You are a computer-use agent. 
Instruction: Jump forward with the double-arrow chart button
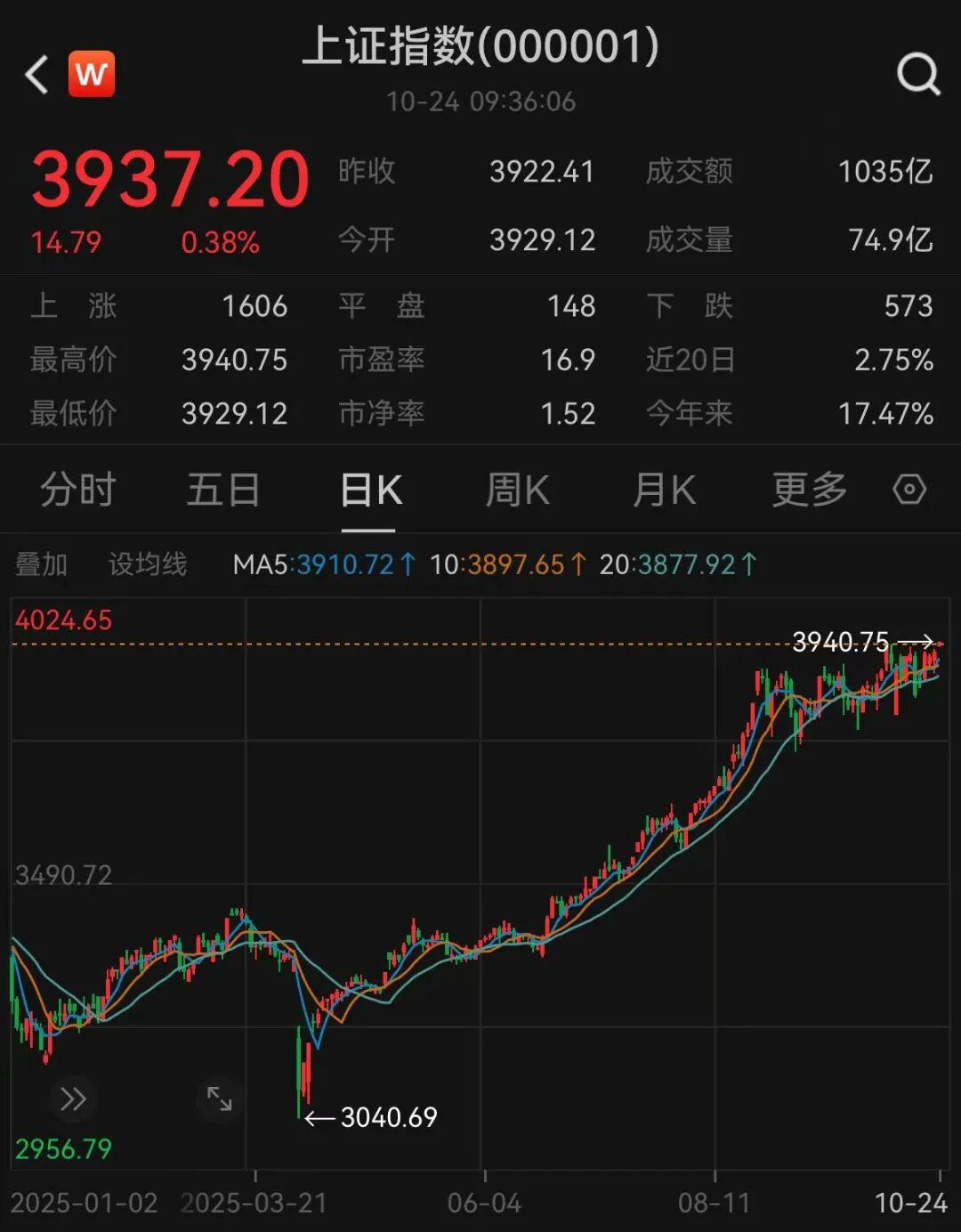coord(73,1099)
